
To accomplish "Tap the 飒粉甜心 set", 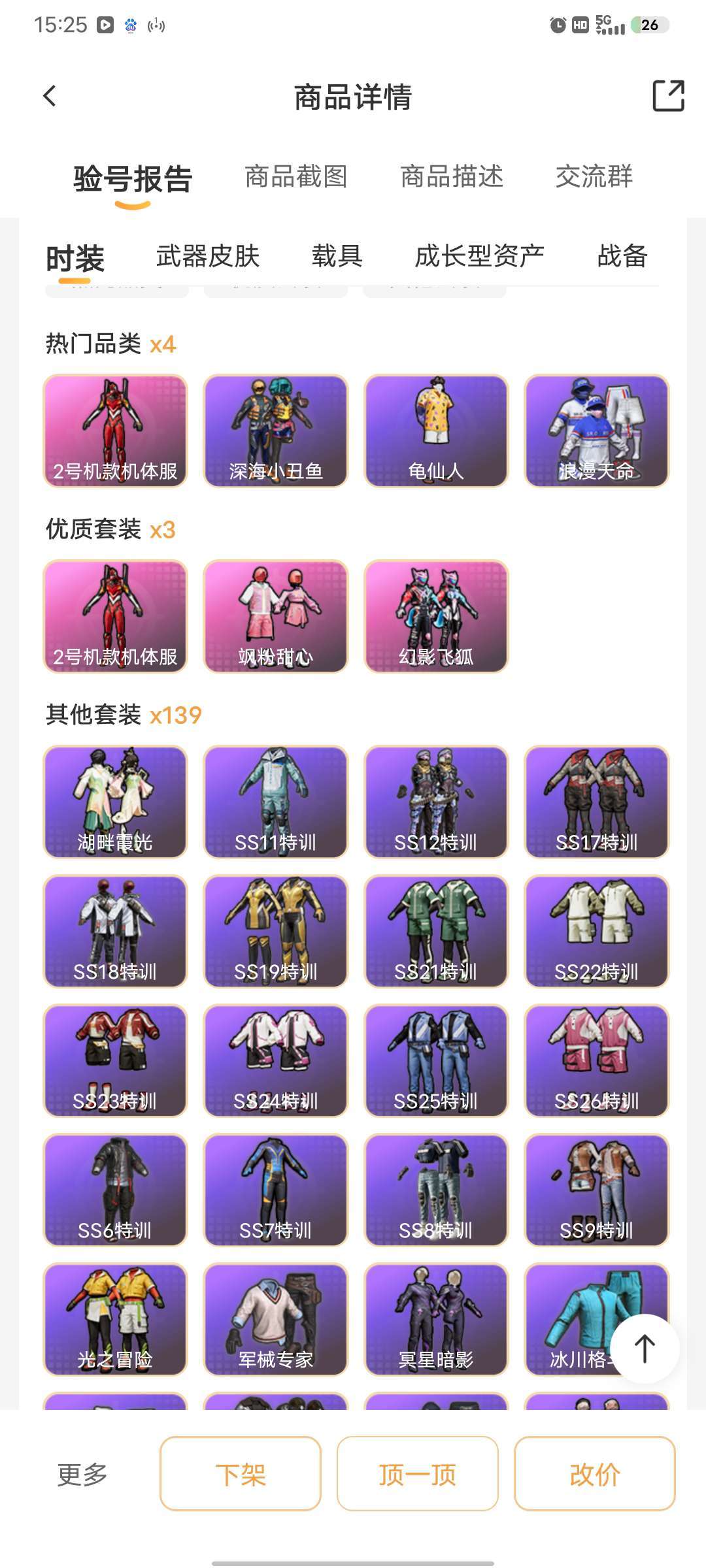I will tap(275, 616).
